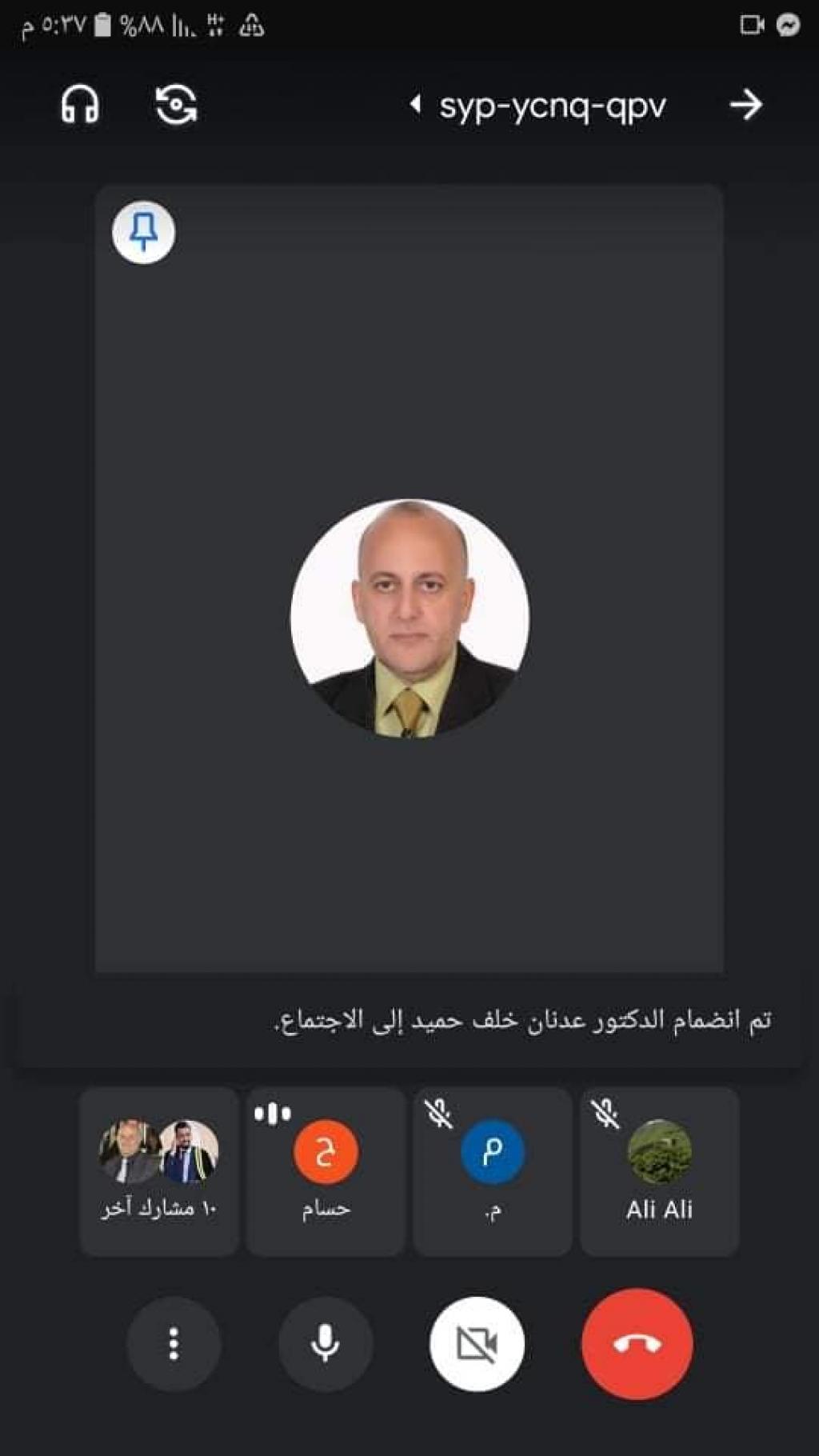This screenshot has height=1456, width=819.
Task: Select the م. participant tile
Action: [x=493, y=1171]
